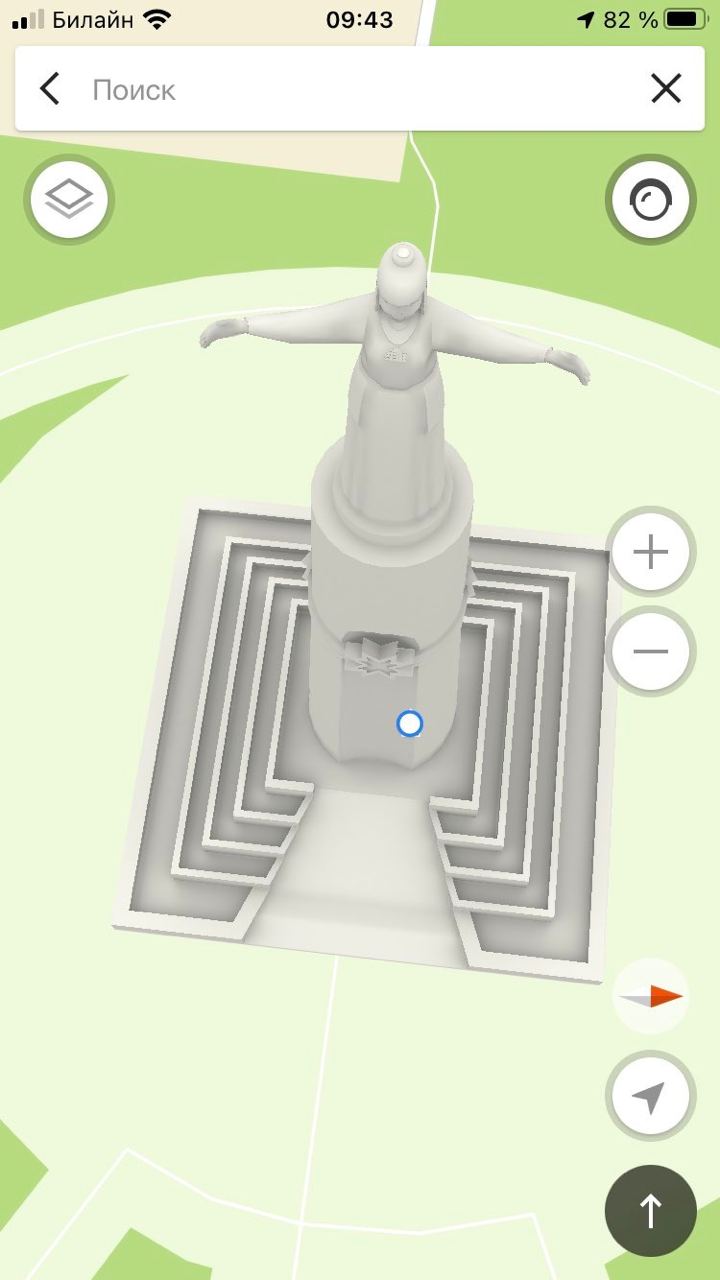Image resolution: width=720 pixels, height=1280 pixels.
Task: Reset map orientation via the compass
Action: [651, 996]
